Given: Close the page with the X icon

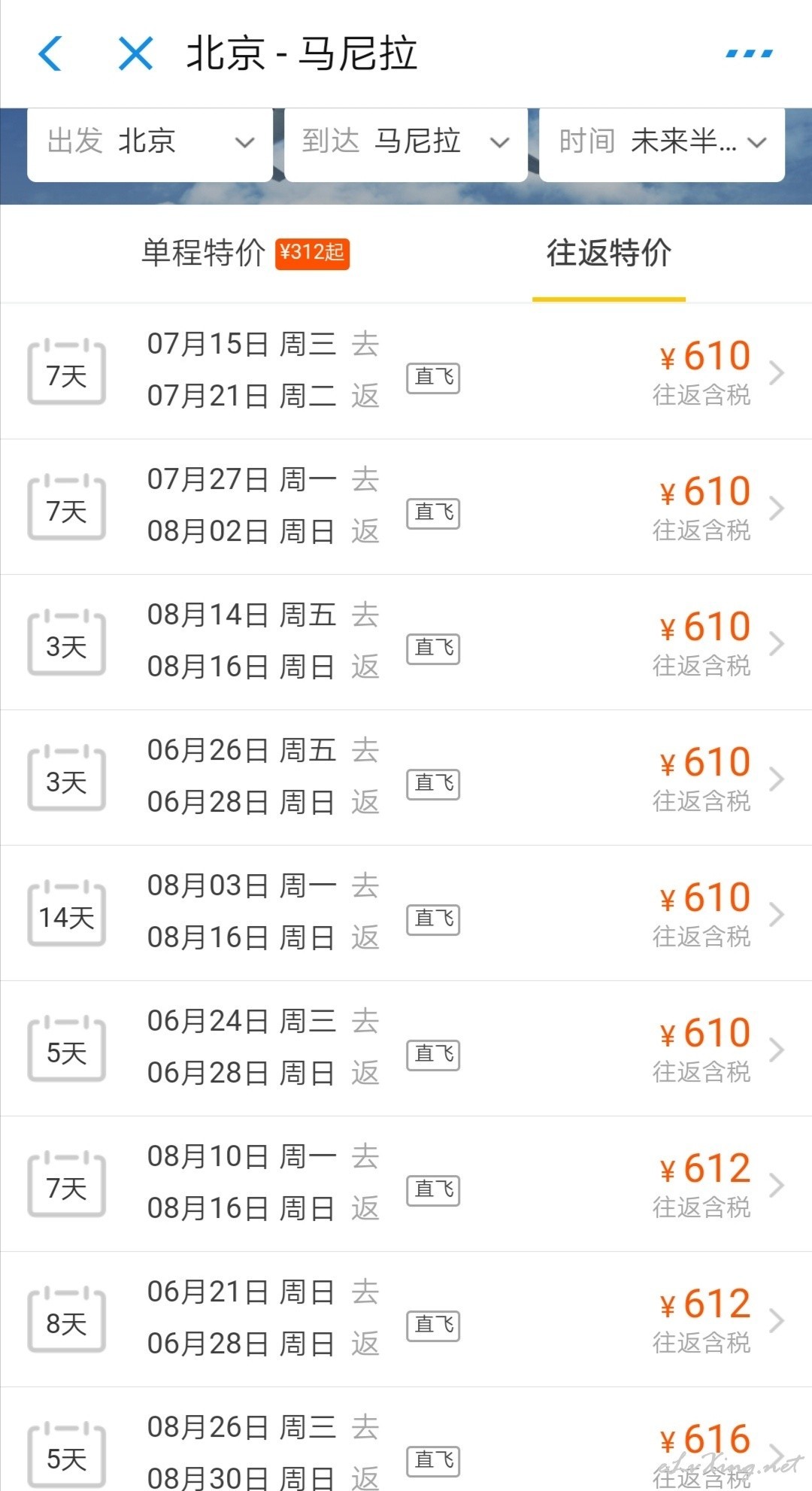Looking at the screenshot, I should [x=136, y=53].
